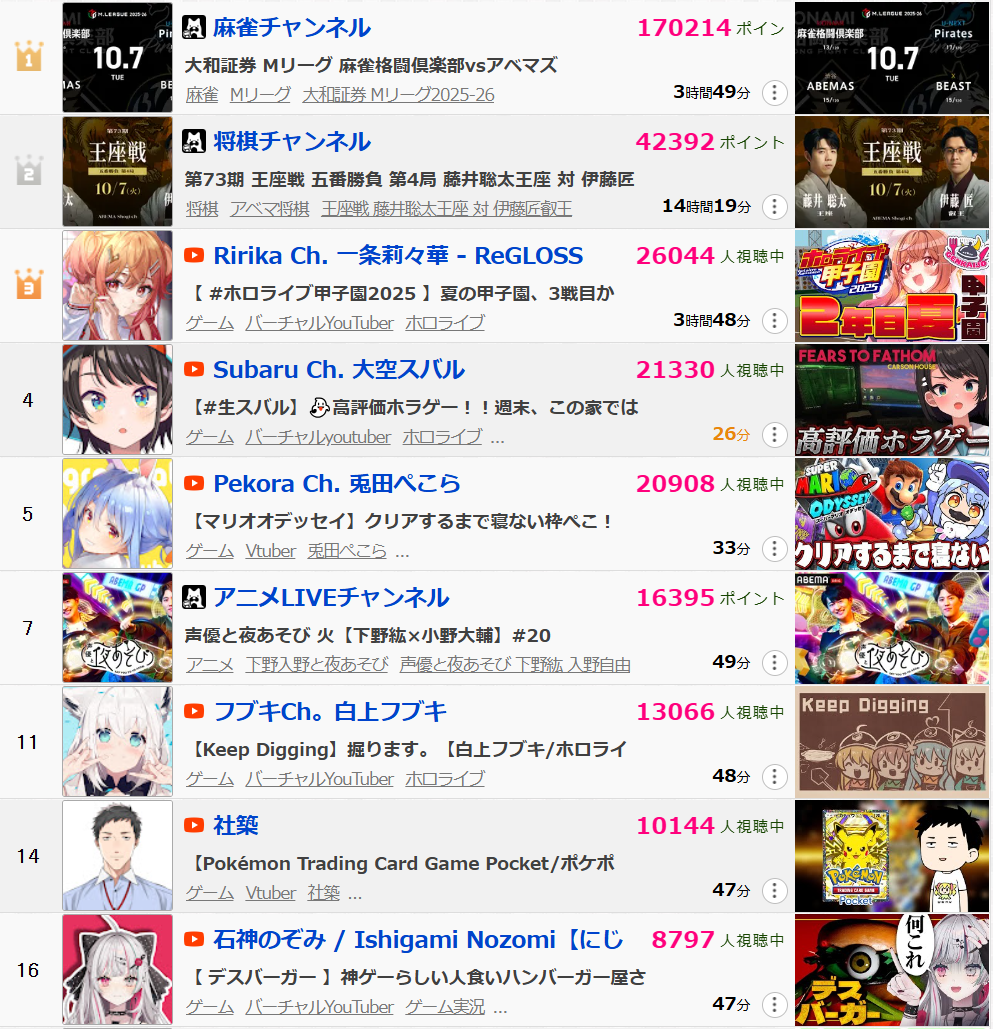View the ホロライブ甲子園 stream thumbnail for Ririka
Viewport: 993px width, 1029px height.
(892, 286)
